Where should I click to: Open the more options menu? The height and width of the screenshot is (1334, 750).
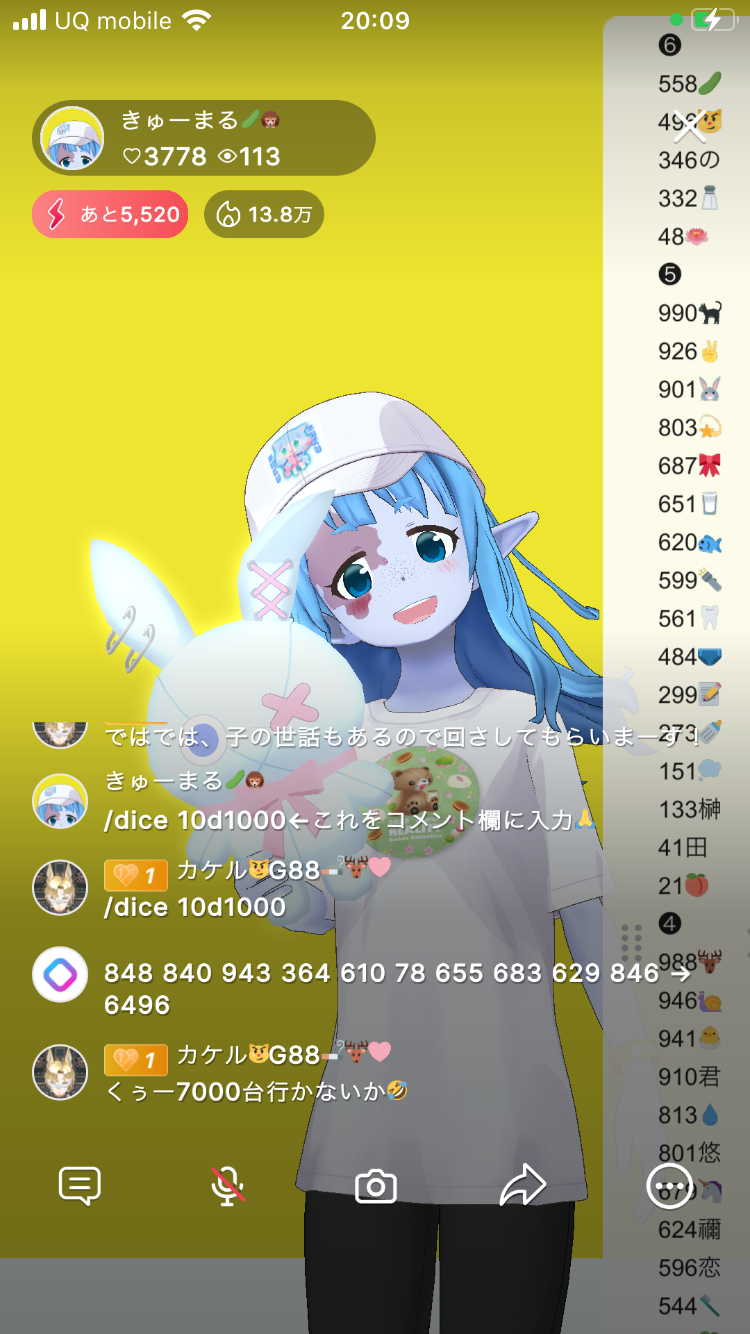(x=668, y=1187)
